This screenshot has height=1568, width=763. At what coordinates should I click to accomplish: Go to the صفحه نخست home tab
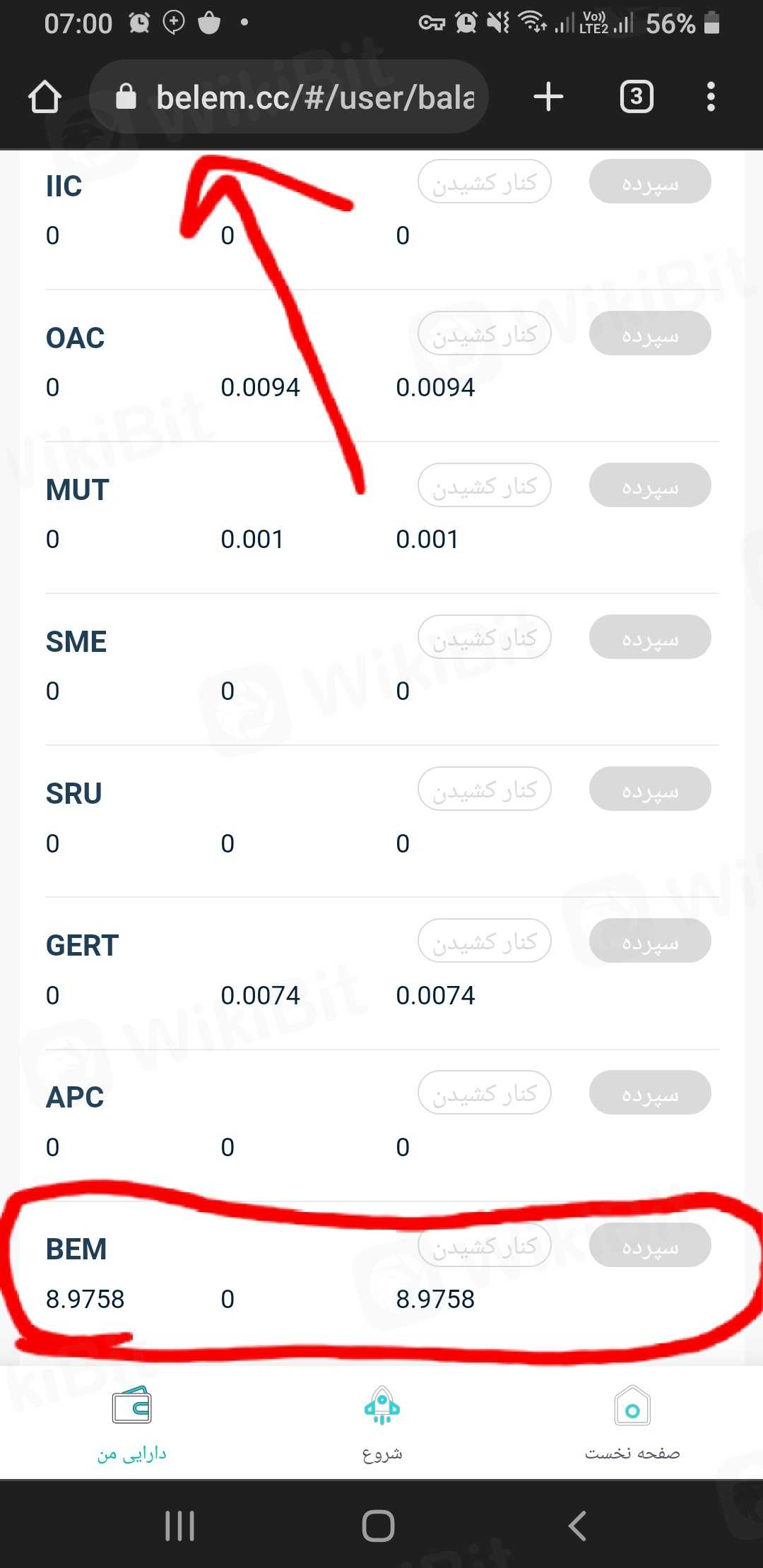(x=632, y=1423)
